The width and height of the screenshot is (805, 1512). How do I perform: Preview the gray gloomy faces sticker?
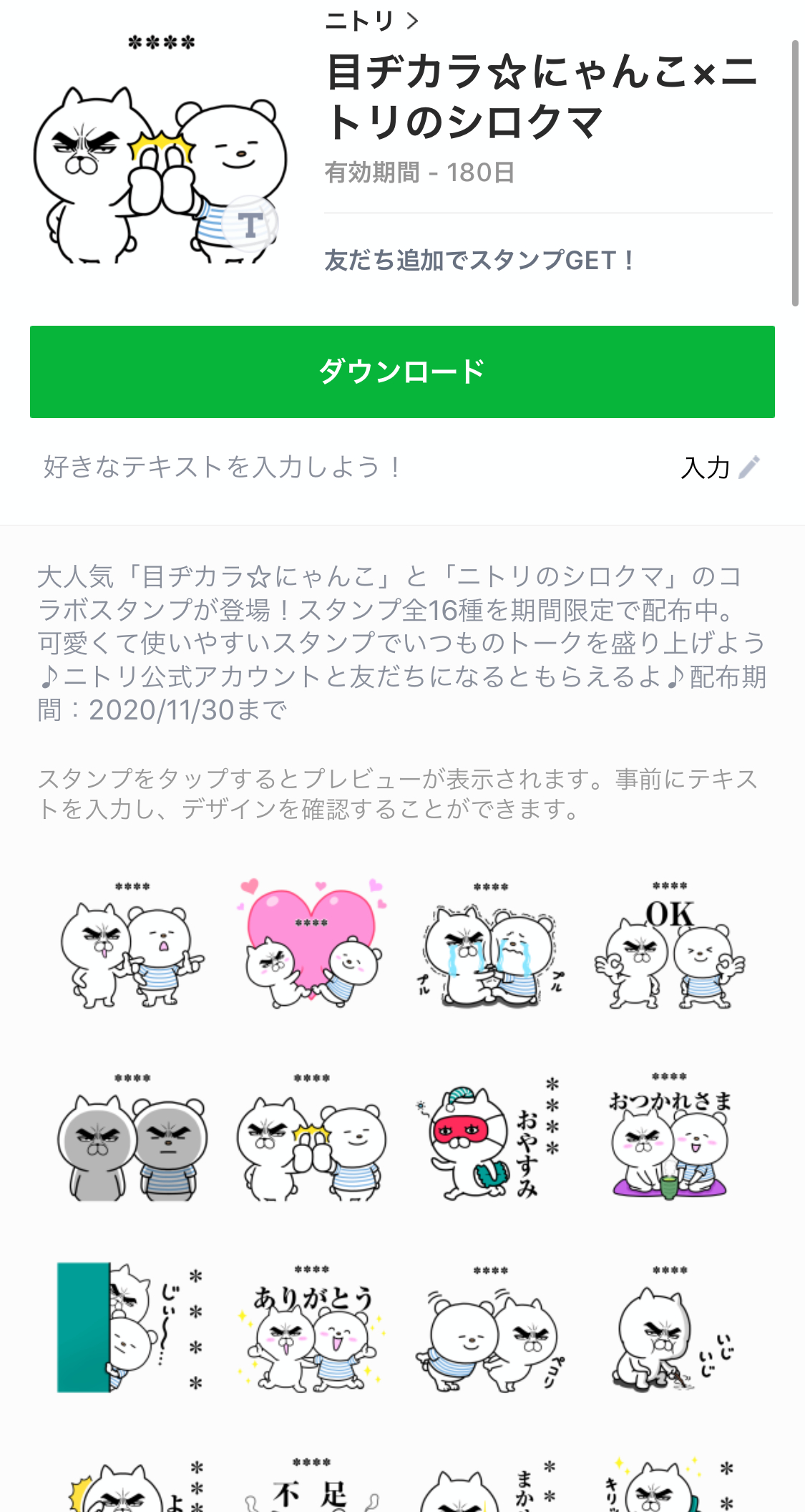pyautogui.click(x=132, y=1138)
